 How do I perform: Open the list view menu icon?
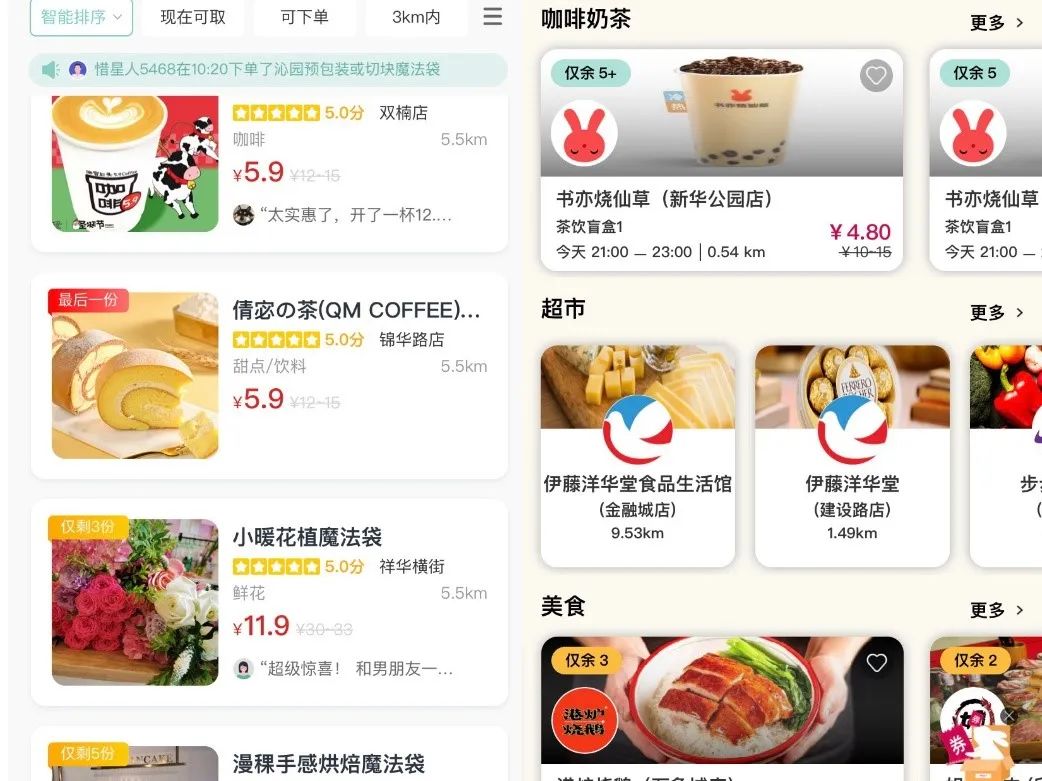pyautogui.click(x=492, y=17)
